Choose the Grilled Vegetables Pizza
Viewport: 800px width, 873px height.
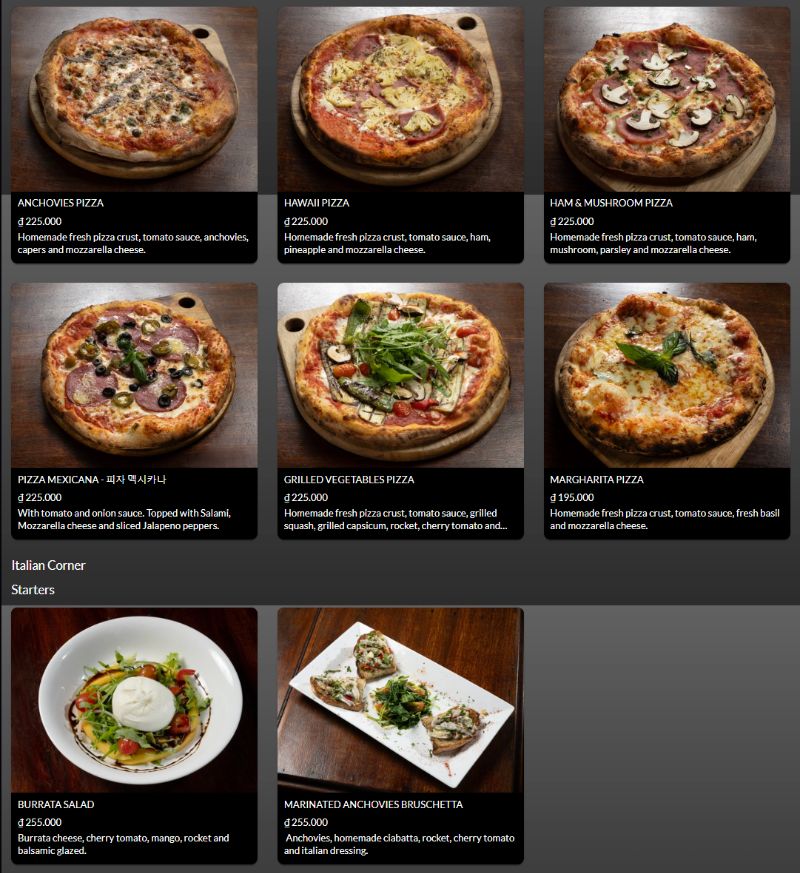(x=400, y=410)
